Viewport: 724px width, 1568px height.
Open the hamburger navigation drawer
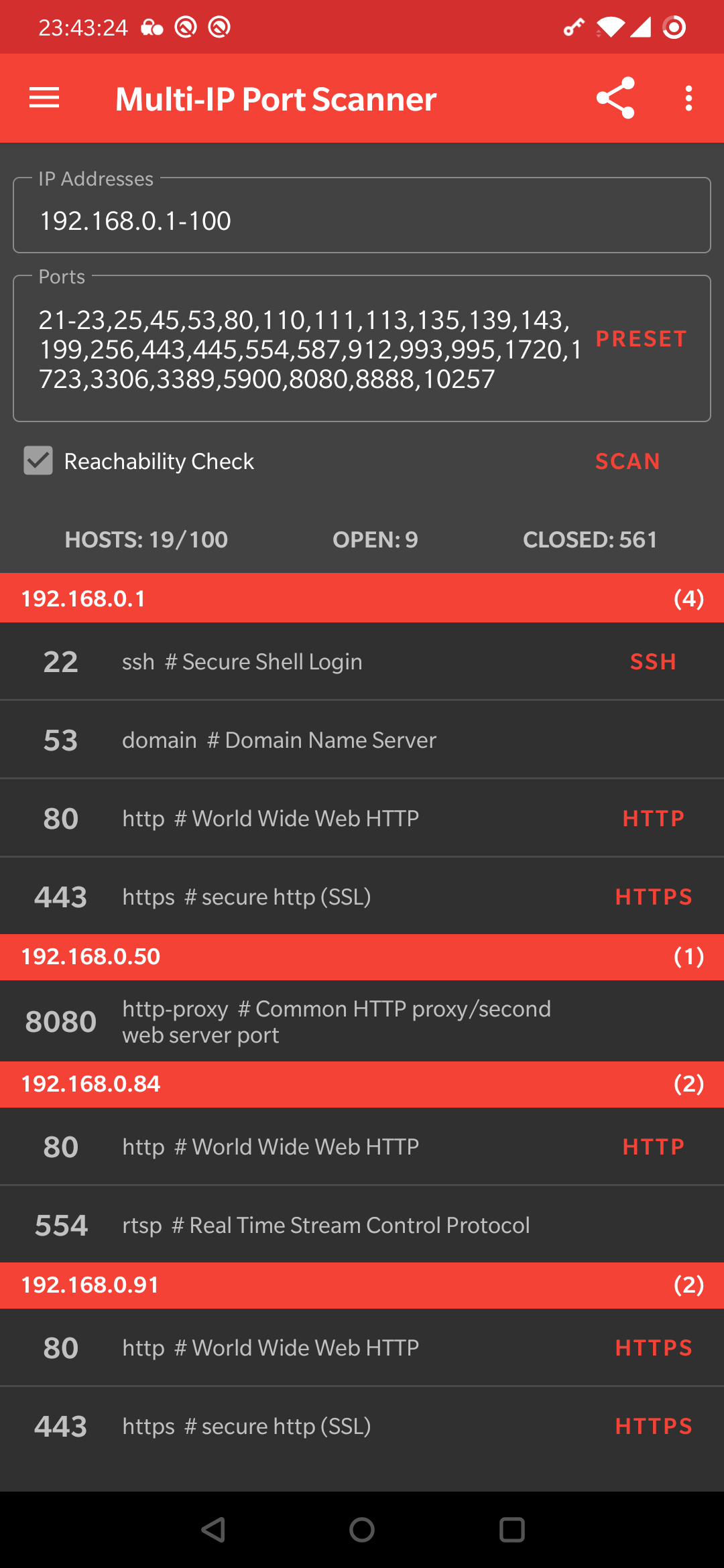pyautogui.click(x=44, y=98)
